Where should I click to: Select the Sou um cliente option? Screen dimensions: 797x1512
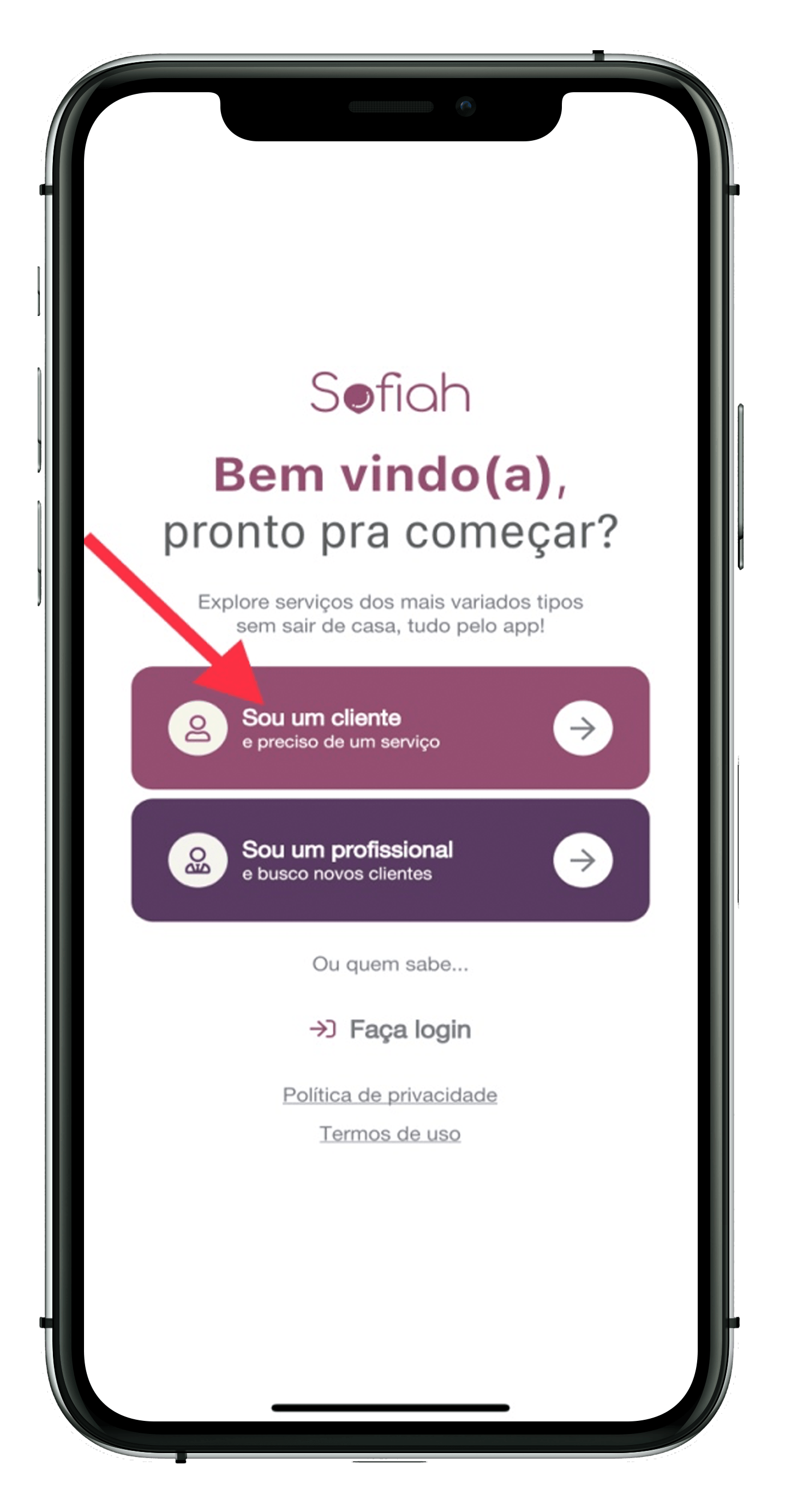[x=389, y=728]
